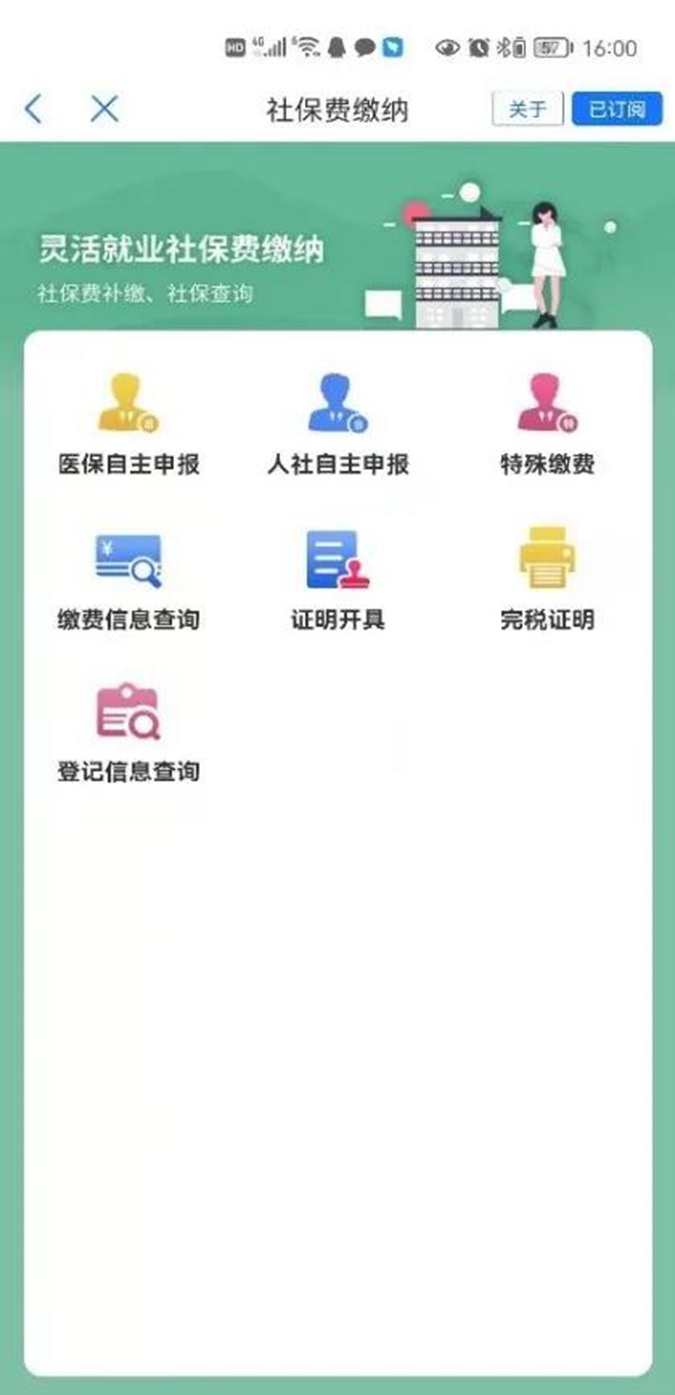This screenshot has height=1395, width=675.
Task: Select 特殊缴费
Action: [547, 425]
